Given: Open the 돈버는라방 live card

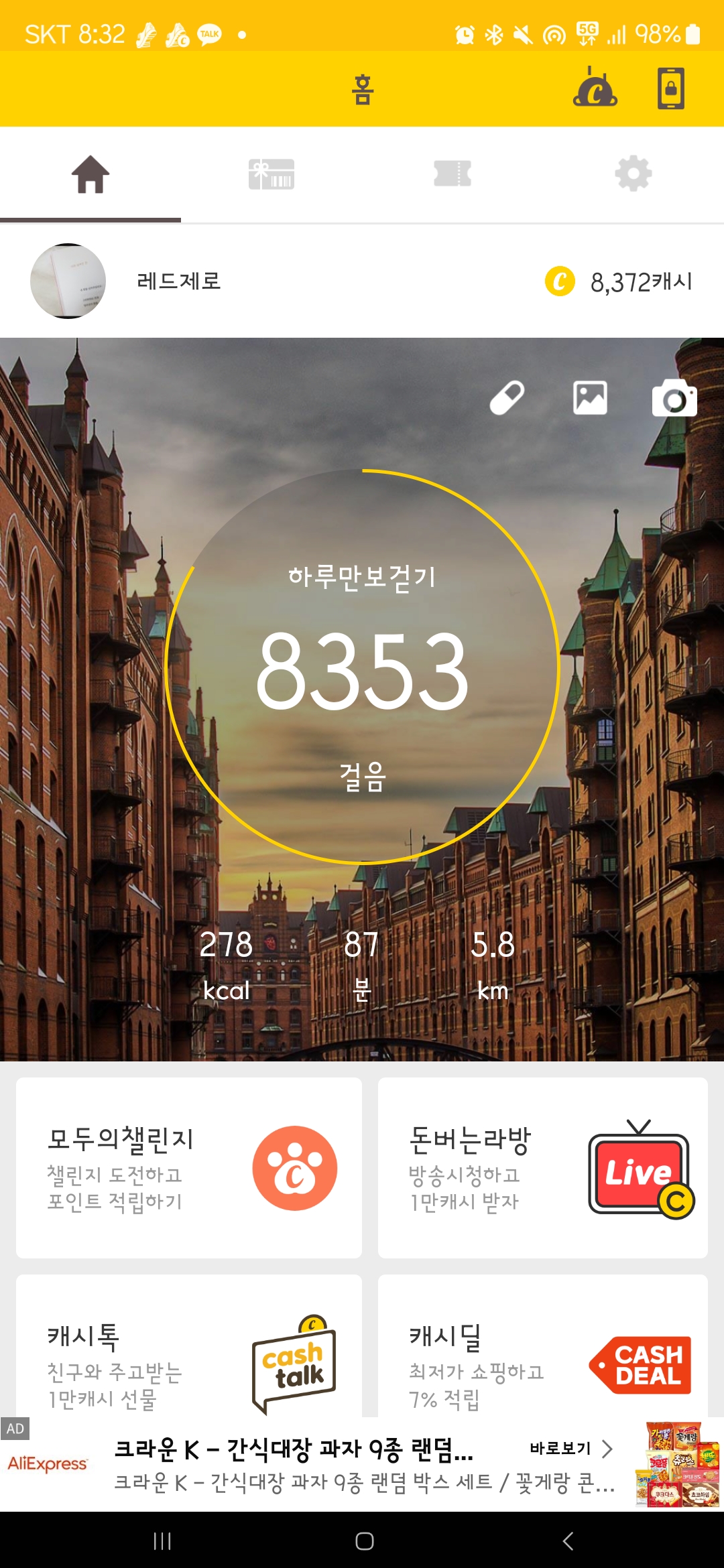Looking at the screenshot, I should click(x=543, y=1167).
